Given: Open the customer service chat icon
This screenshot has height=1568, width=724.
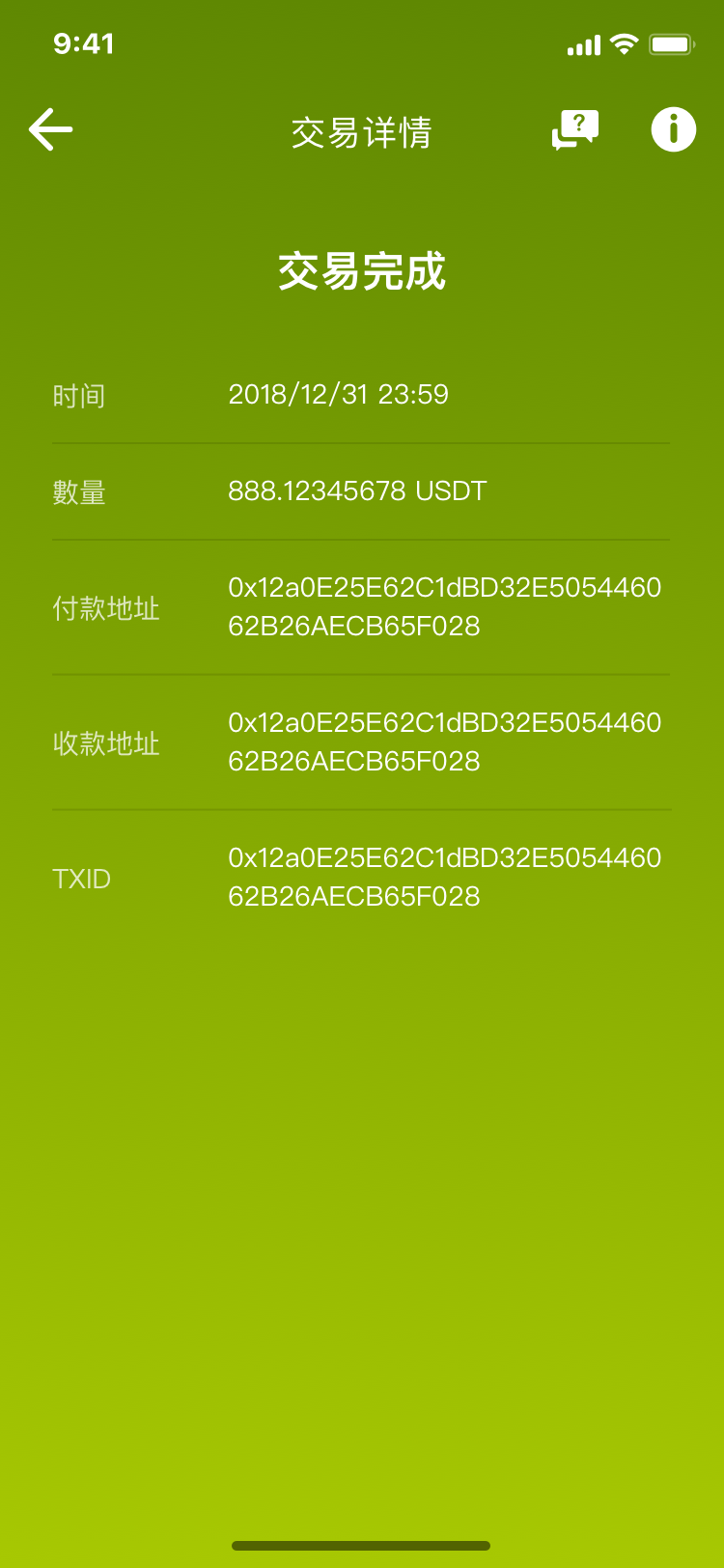Looking at the screenshot, I should click(574, 128).
